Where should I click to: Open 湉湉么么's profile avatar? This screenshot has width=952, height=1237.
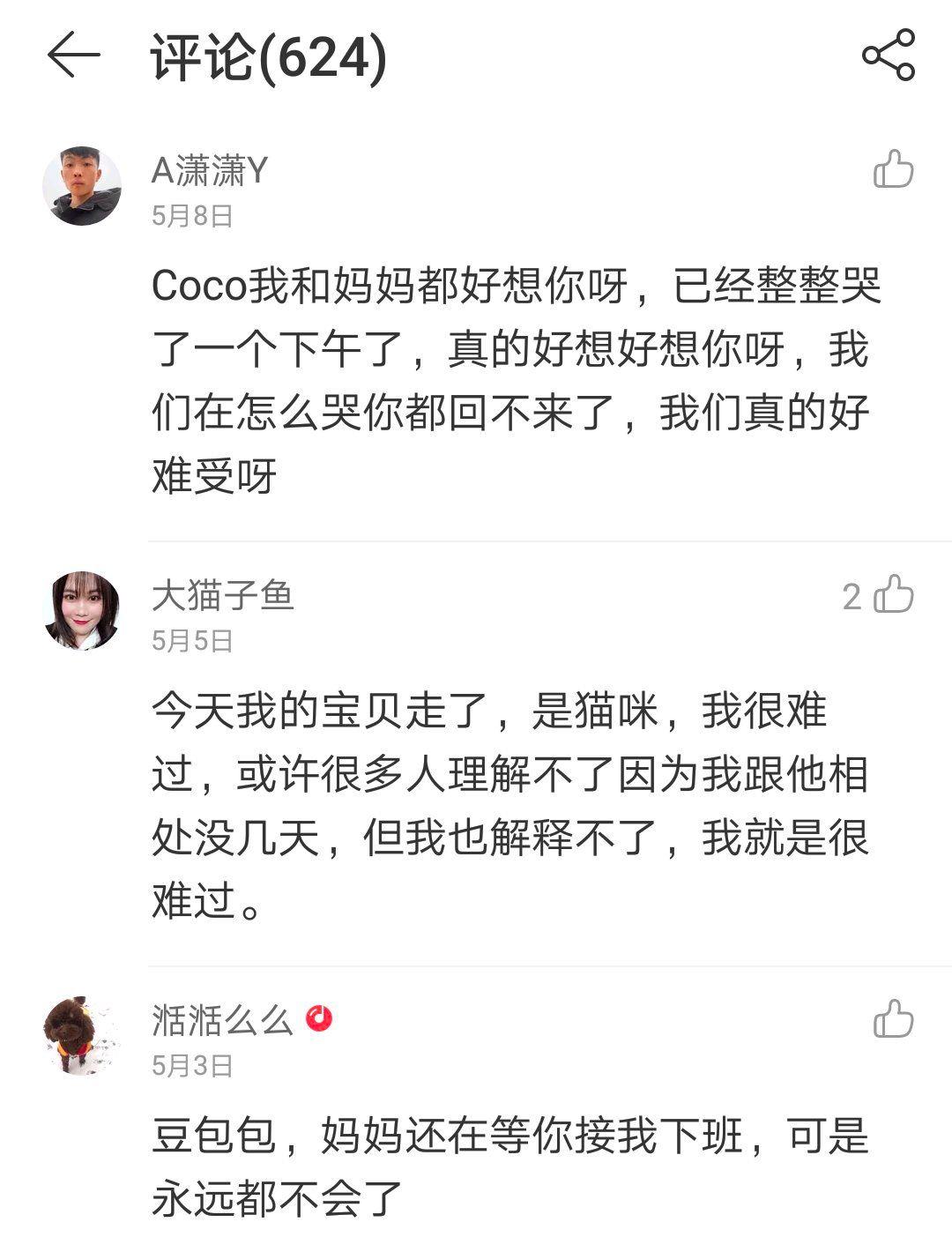tap(82, 1036)
